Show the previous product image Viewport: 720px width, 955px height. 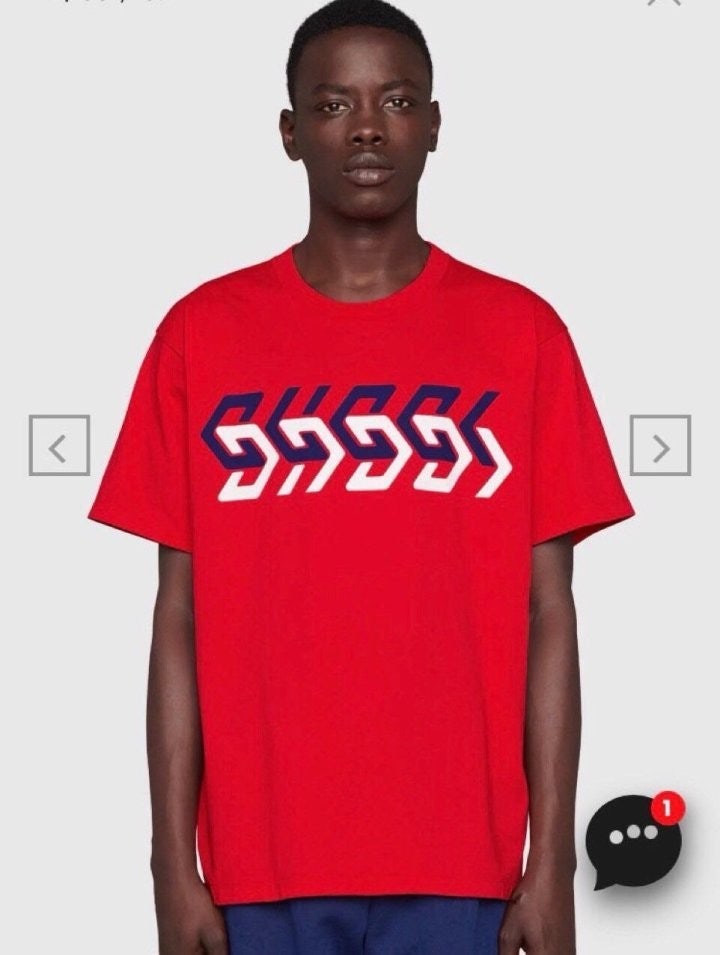(x=59, y=445)
